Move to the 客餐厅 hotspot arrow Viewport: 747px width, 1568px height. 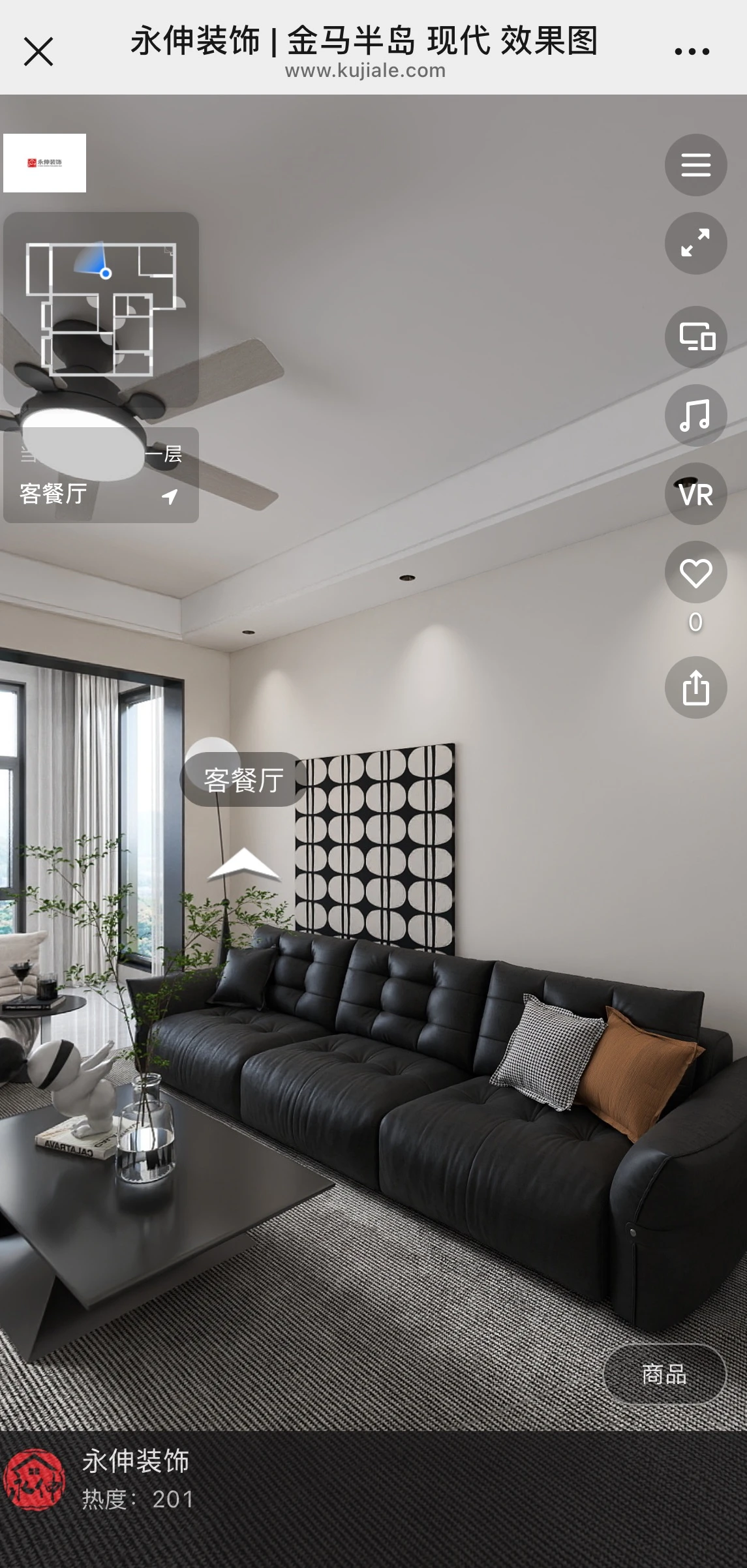(x=243, y=864)
